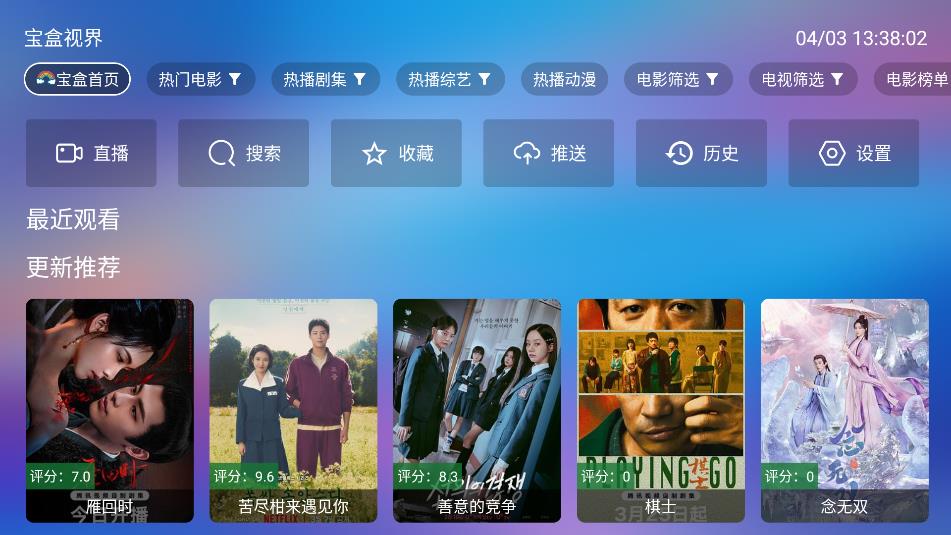This screenshot has height=535, width=951.
Task: Open the 苦尽柑来遇见你 poster card
Action: [293, 410]
